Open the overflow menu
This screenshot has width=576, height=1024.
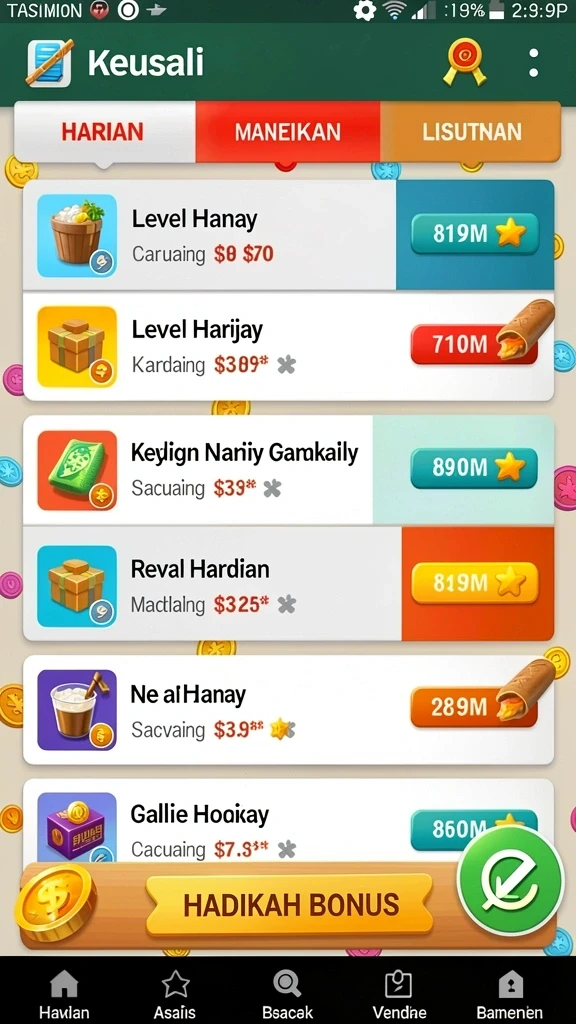pos(534,63)
